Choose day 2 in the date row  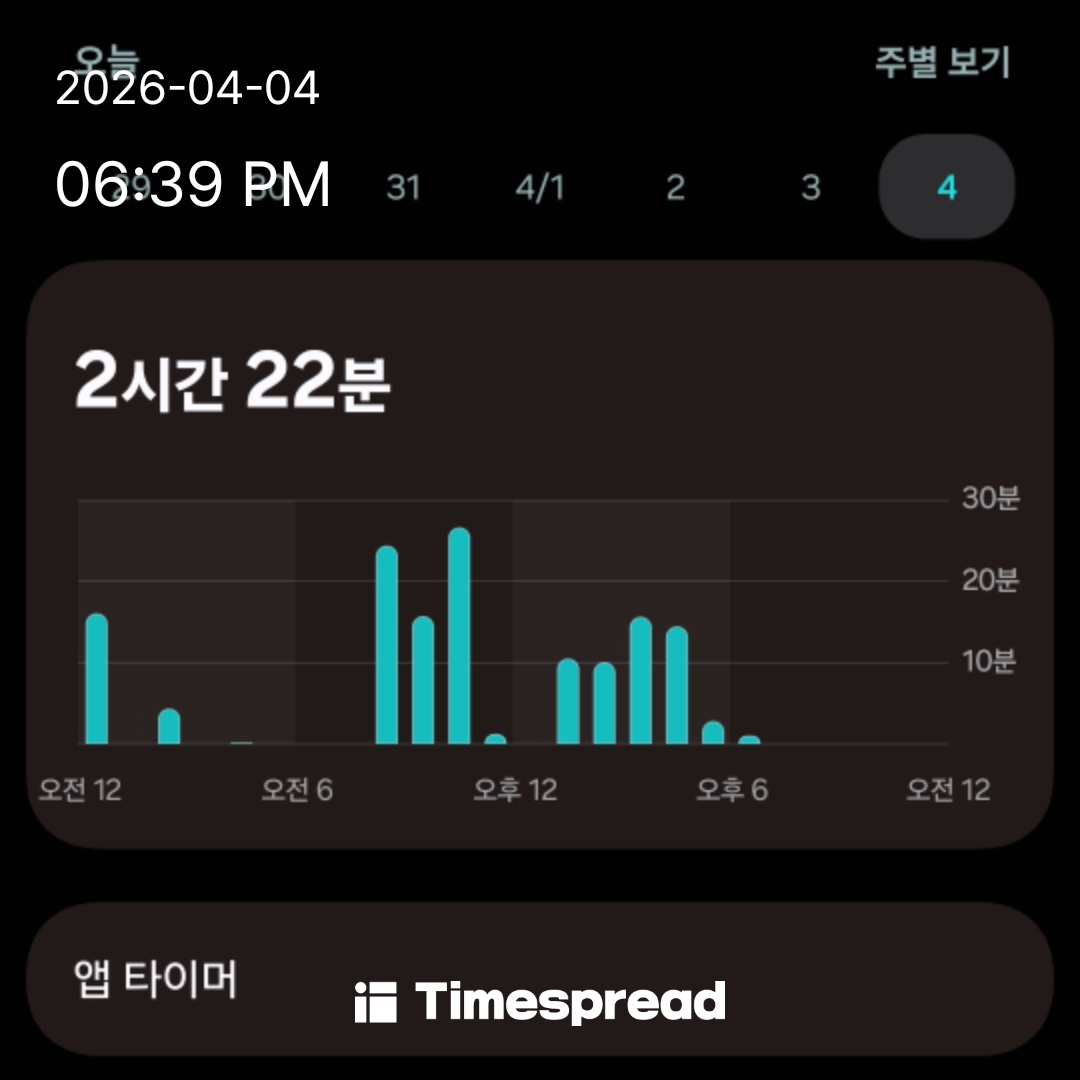675,187
